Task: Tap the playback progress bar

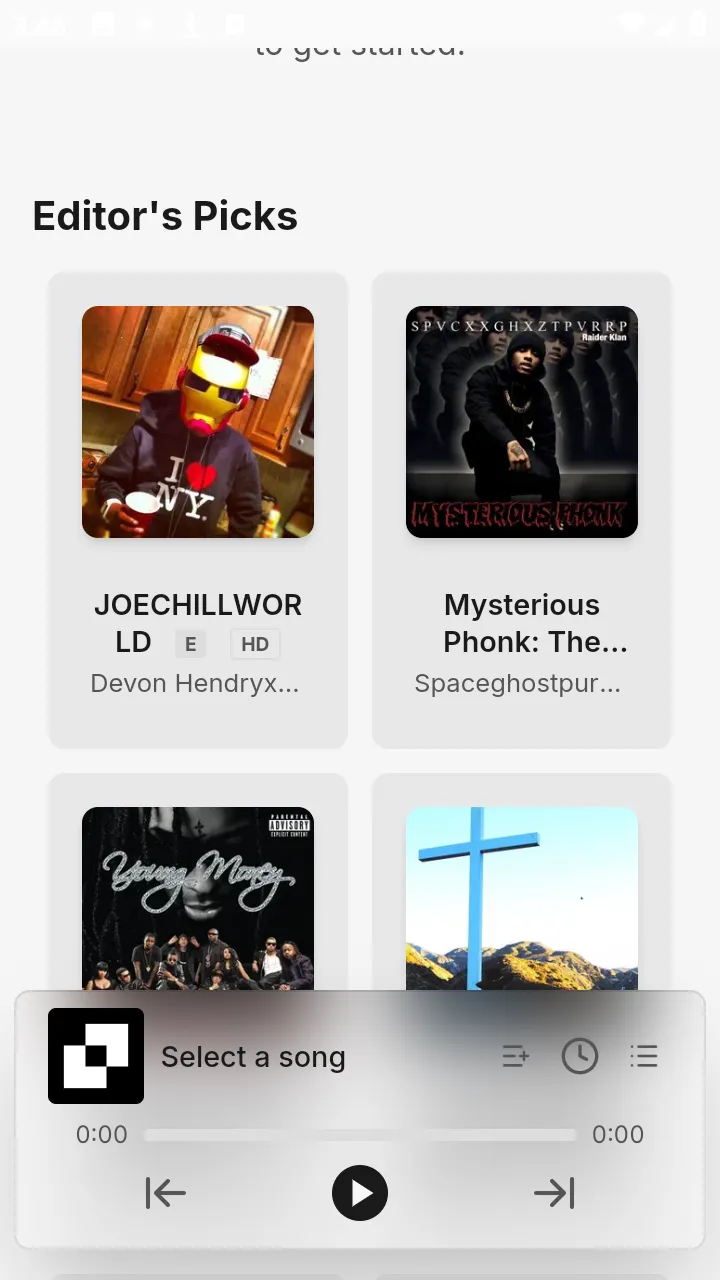Action: [360, 1135]
